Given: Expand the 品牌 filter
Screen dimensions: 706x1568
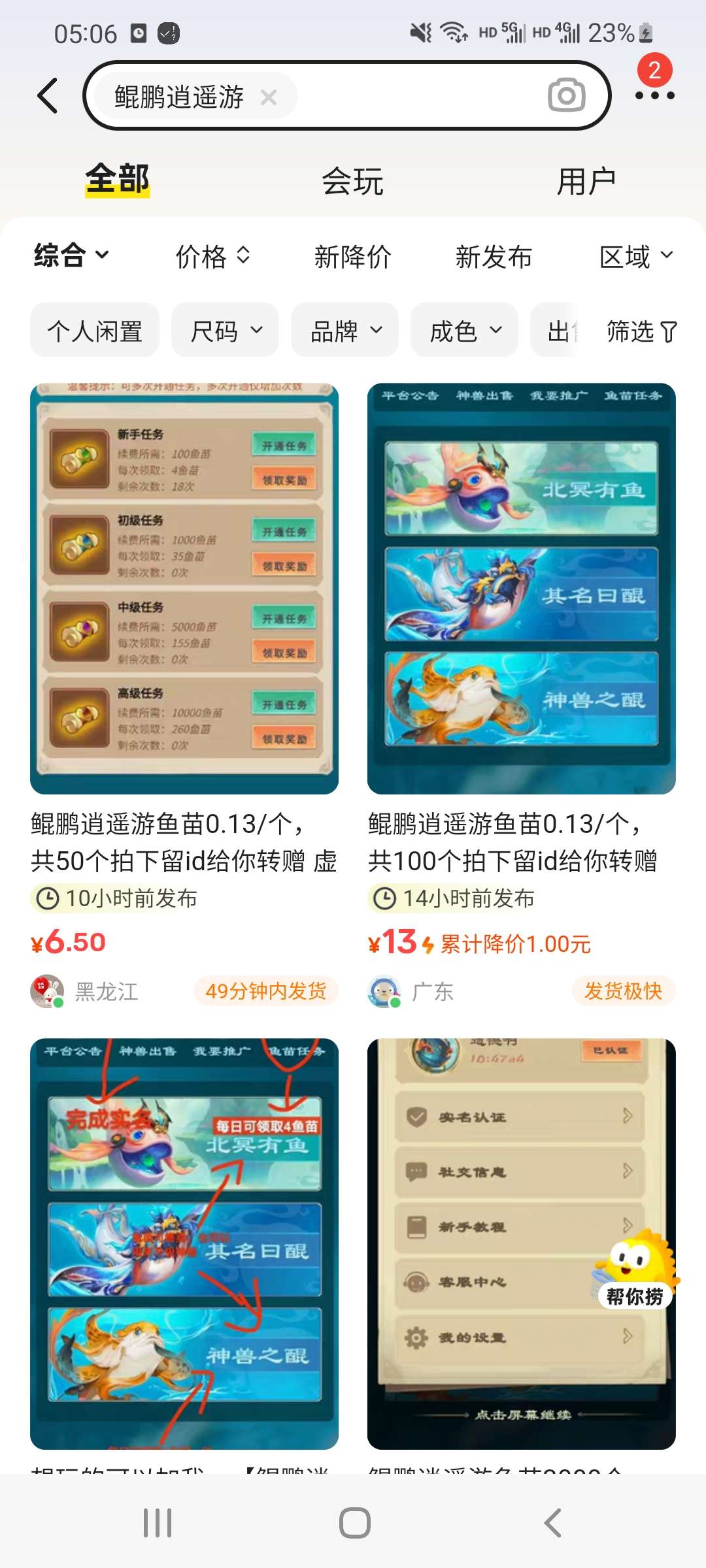Looking at the screenshot, I should [x=345, y=331].
